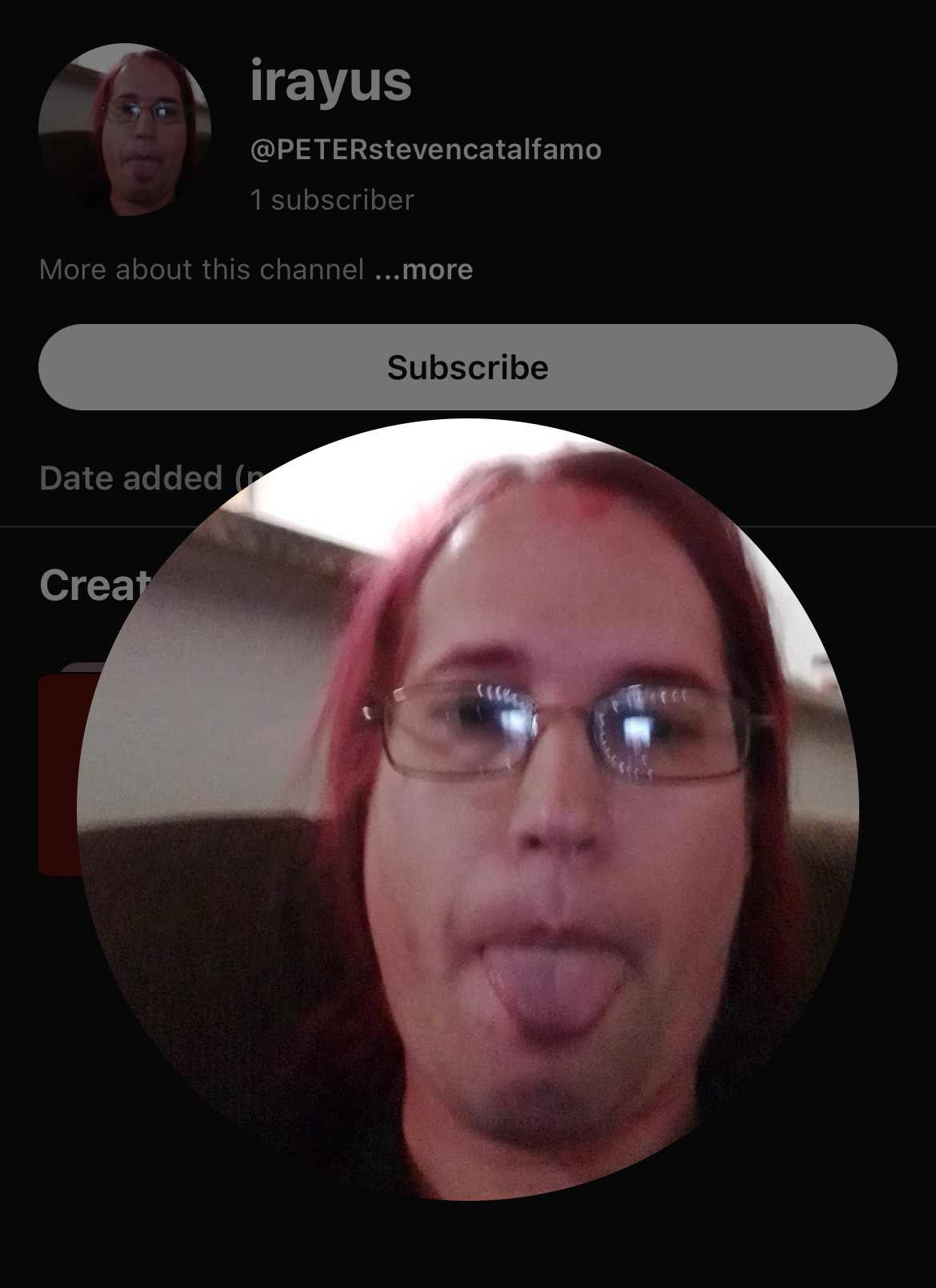Expand channel description with ...more
This screenshot has width=936, height=1288.
coord(424,270)
